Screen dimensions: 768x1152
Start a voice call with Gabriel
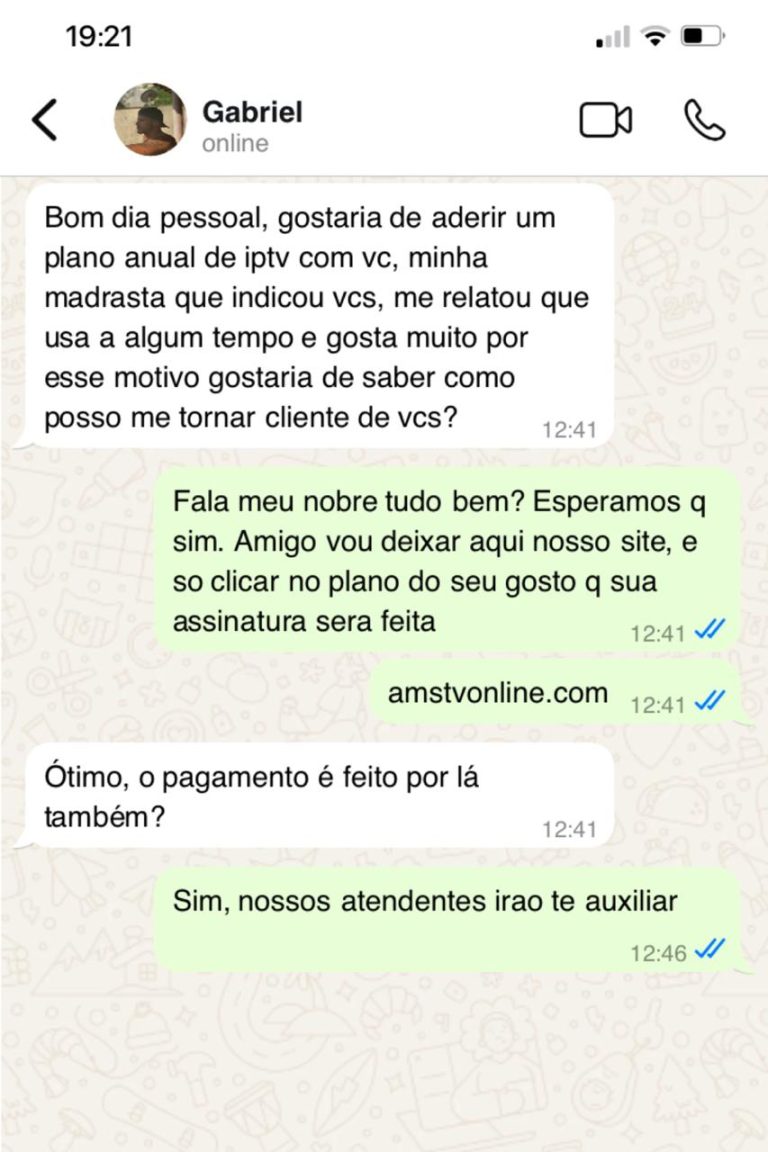(704, 120)
